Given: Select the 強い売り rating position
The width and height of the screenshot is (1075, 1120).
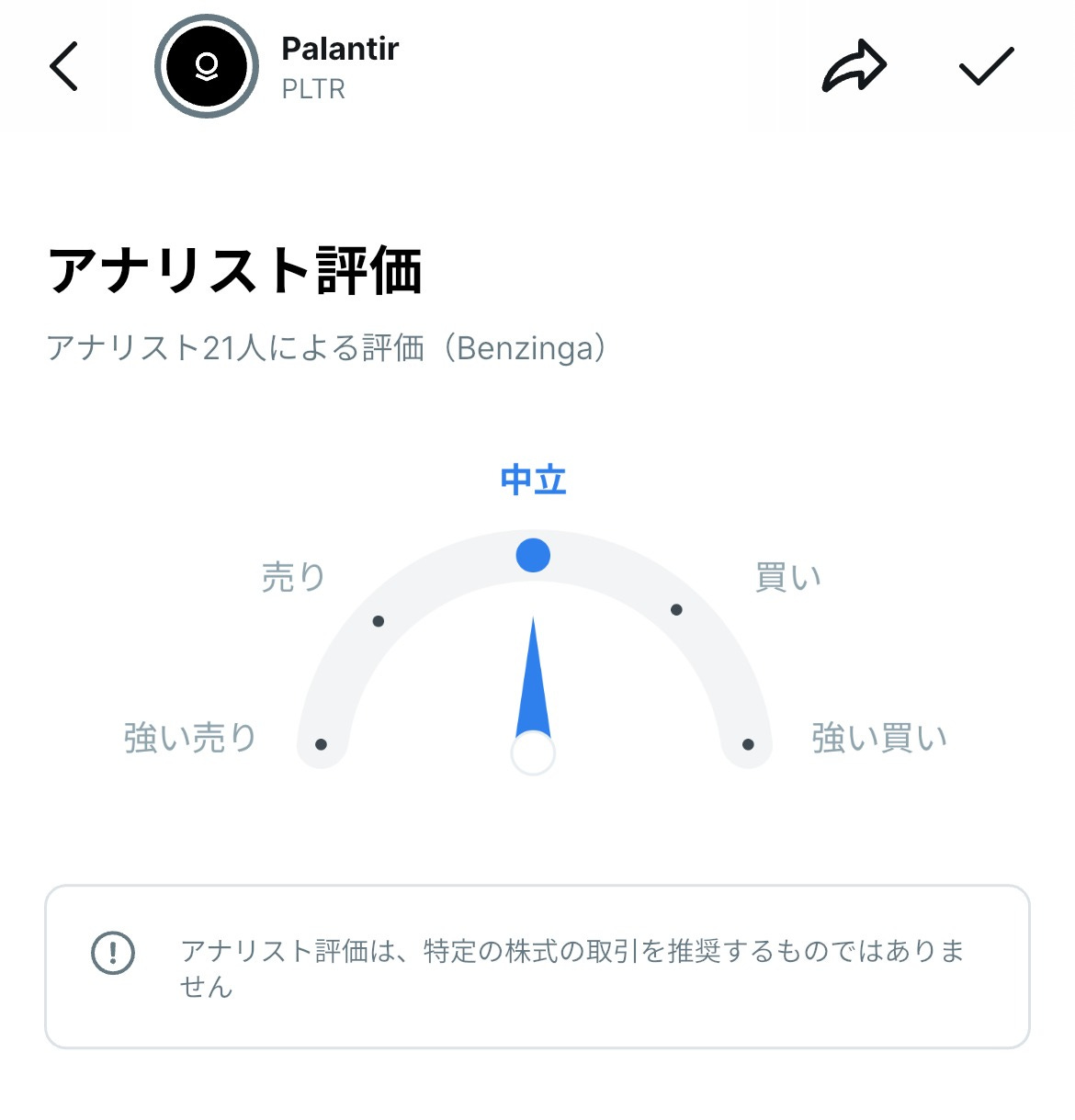Looking at the screenshot, I should (322, 744).
